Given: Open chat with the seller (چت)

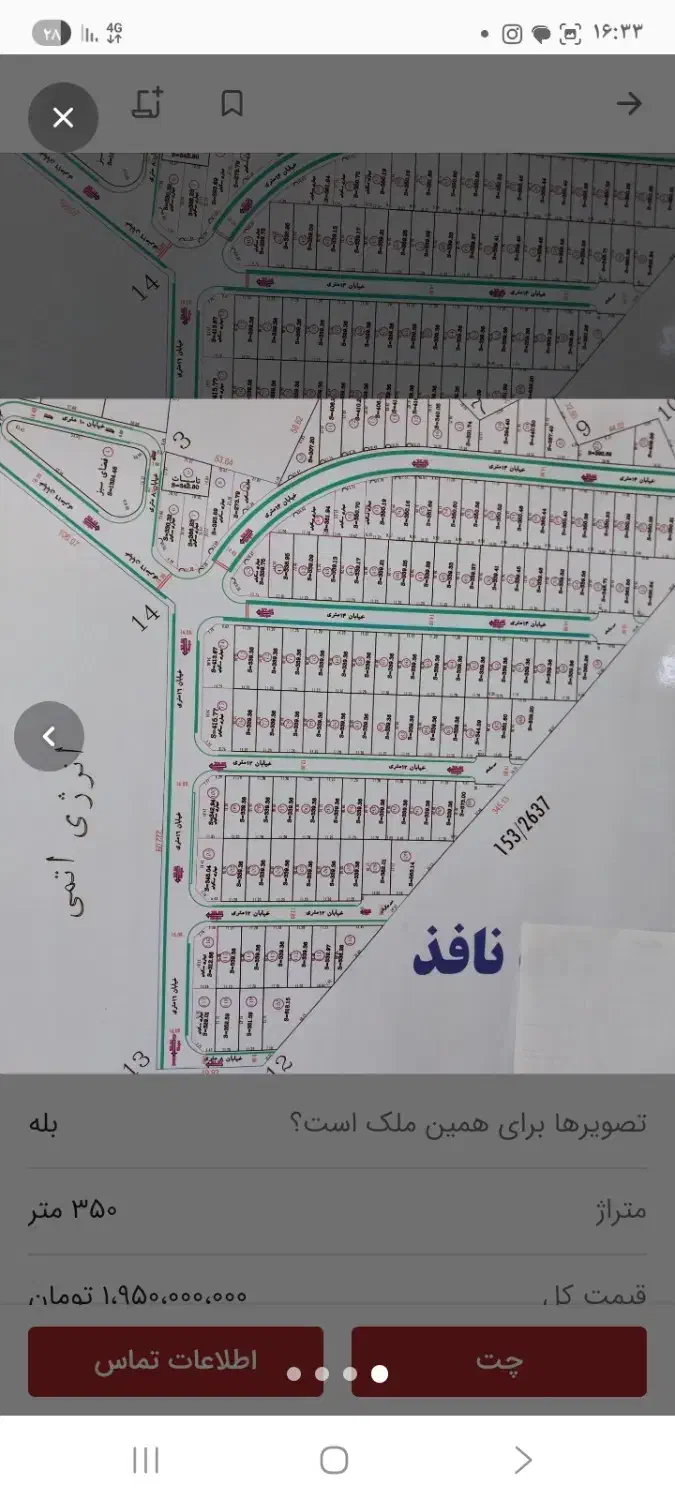Looking at the screenshot, I should click(x=499, y=1361).
